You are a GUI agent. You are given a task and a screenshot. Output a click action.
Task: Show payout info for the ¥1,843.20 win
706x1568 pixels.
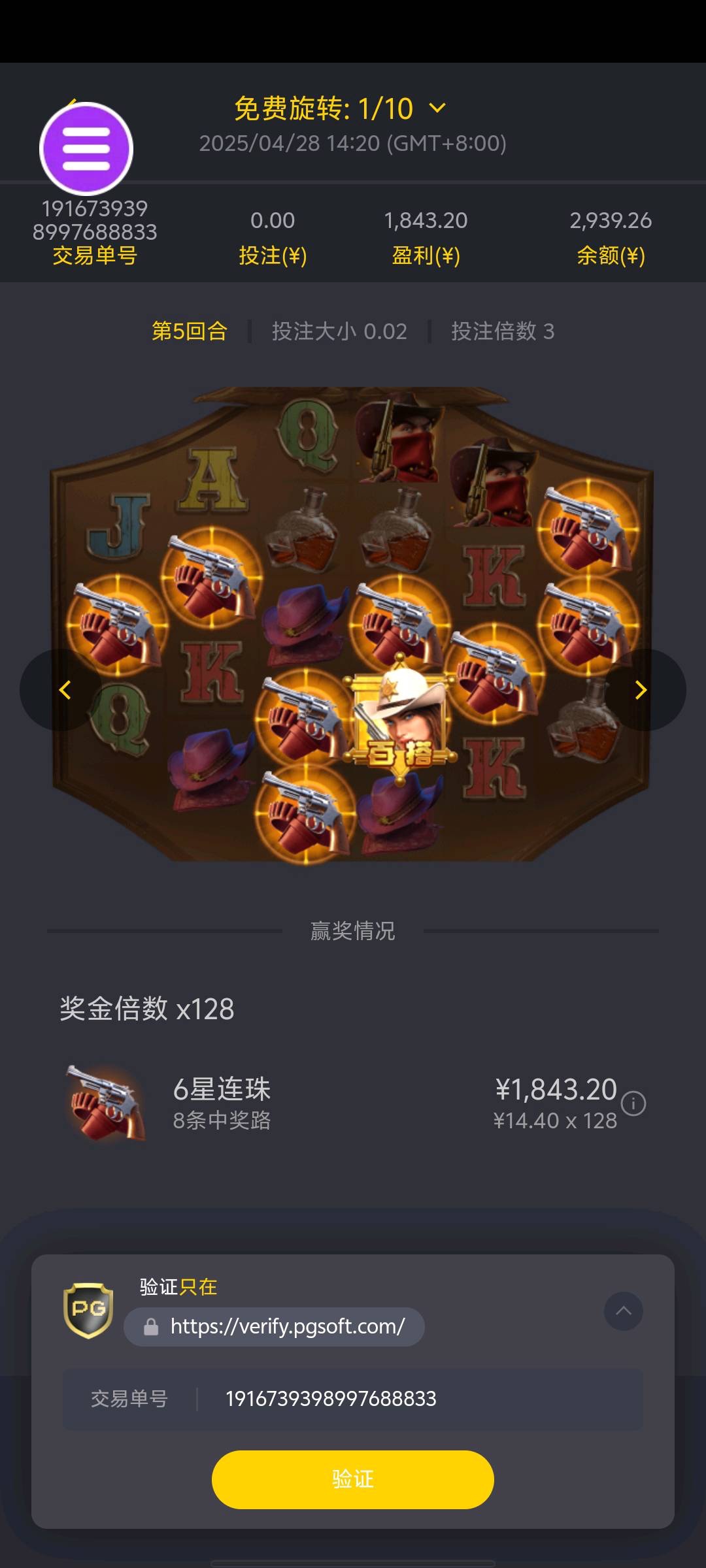point(633,1103)
